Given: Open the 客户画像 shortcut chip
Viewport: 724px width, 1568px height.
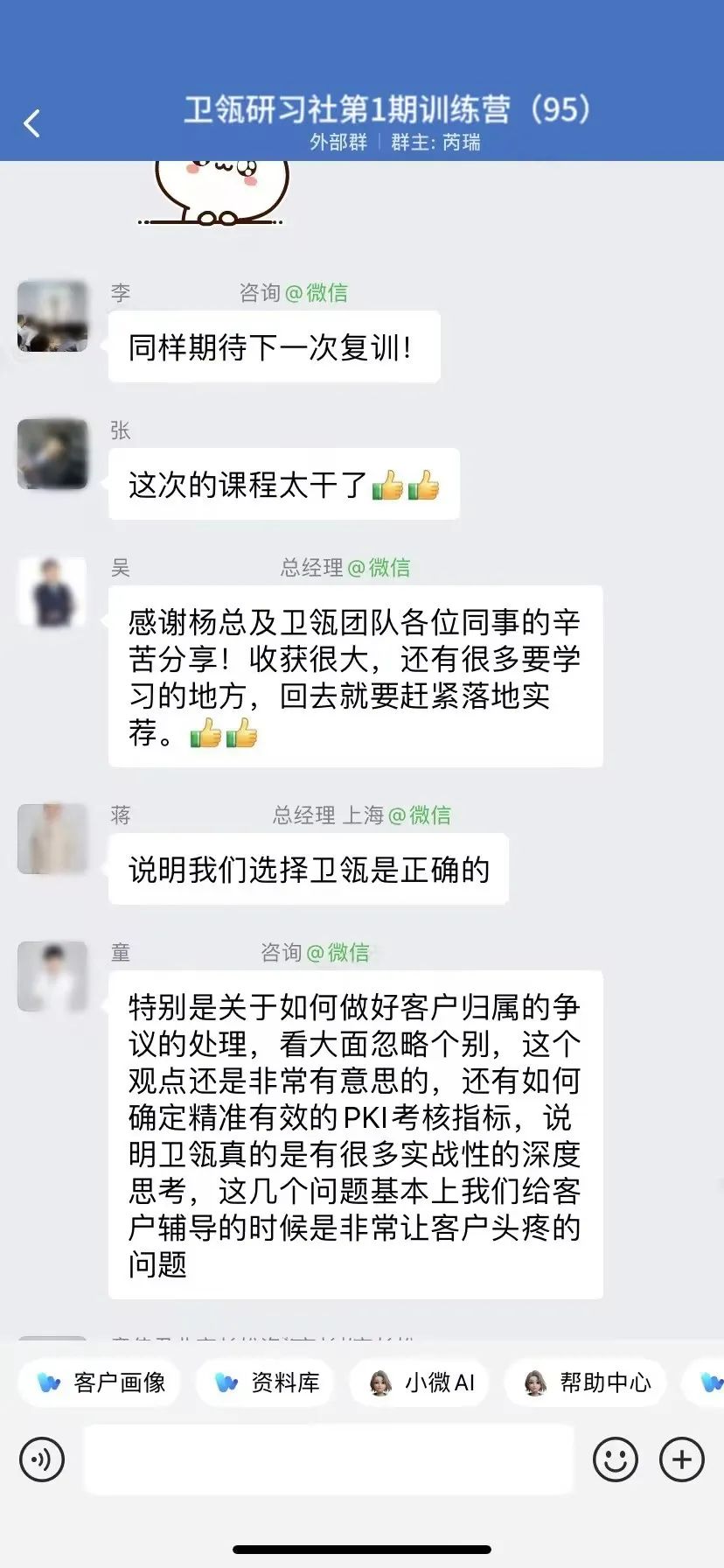Looking at the screenshot, I should [x=100, y=1382].
